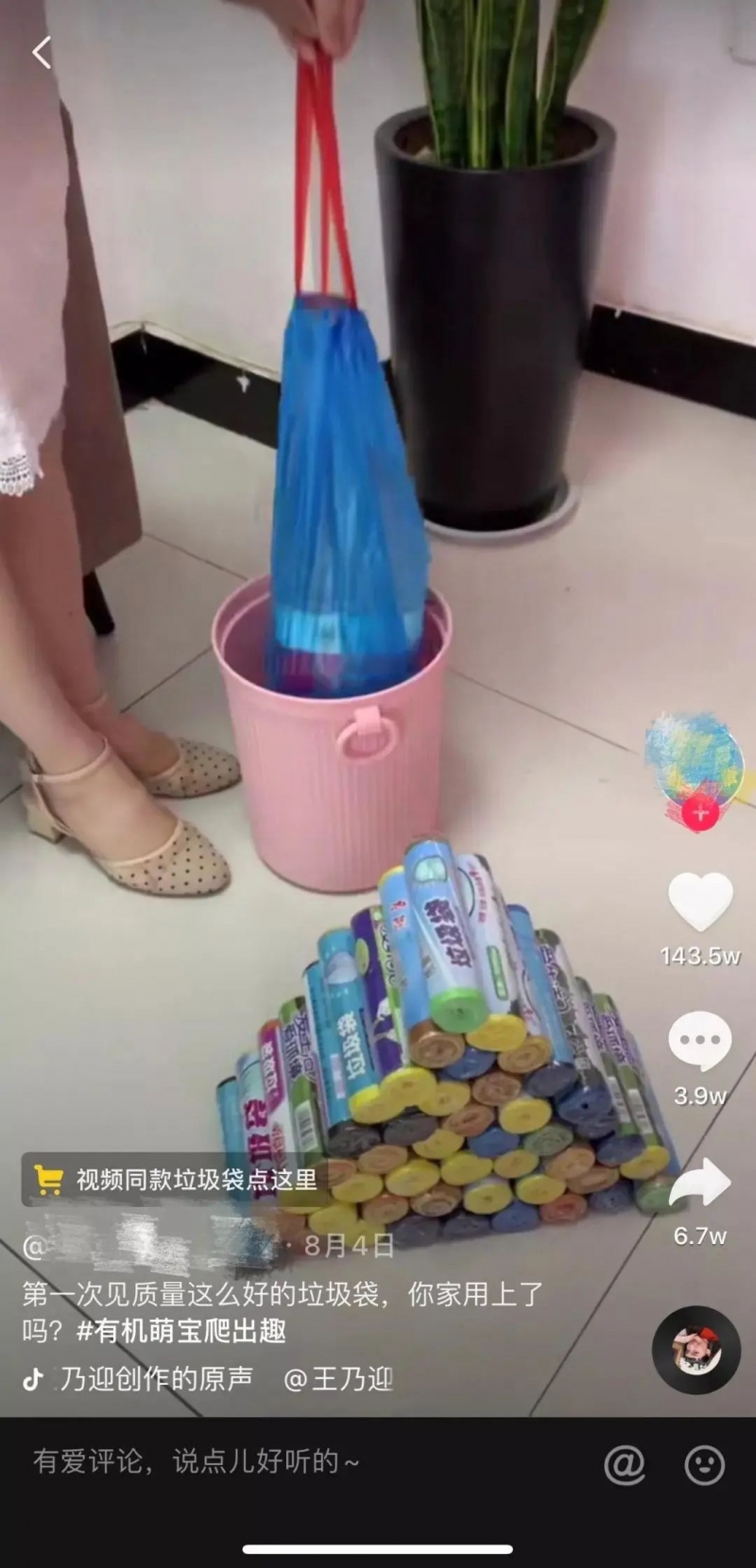Viewport: 756px width, 1568px height.
Task: Mention someone with the @ icon
Action: 625,1465
